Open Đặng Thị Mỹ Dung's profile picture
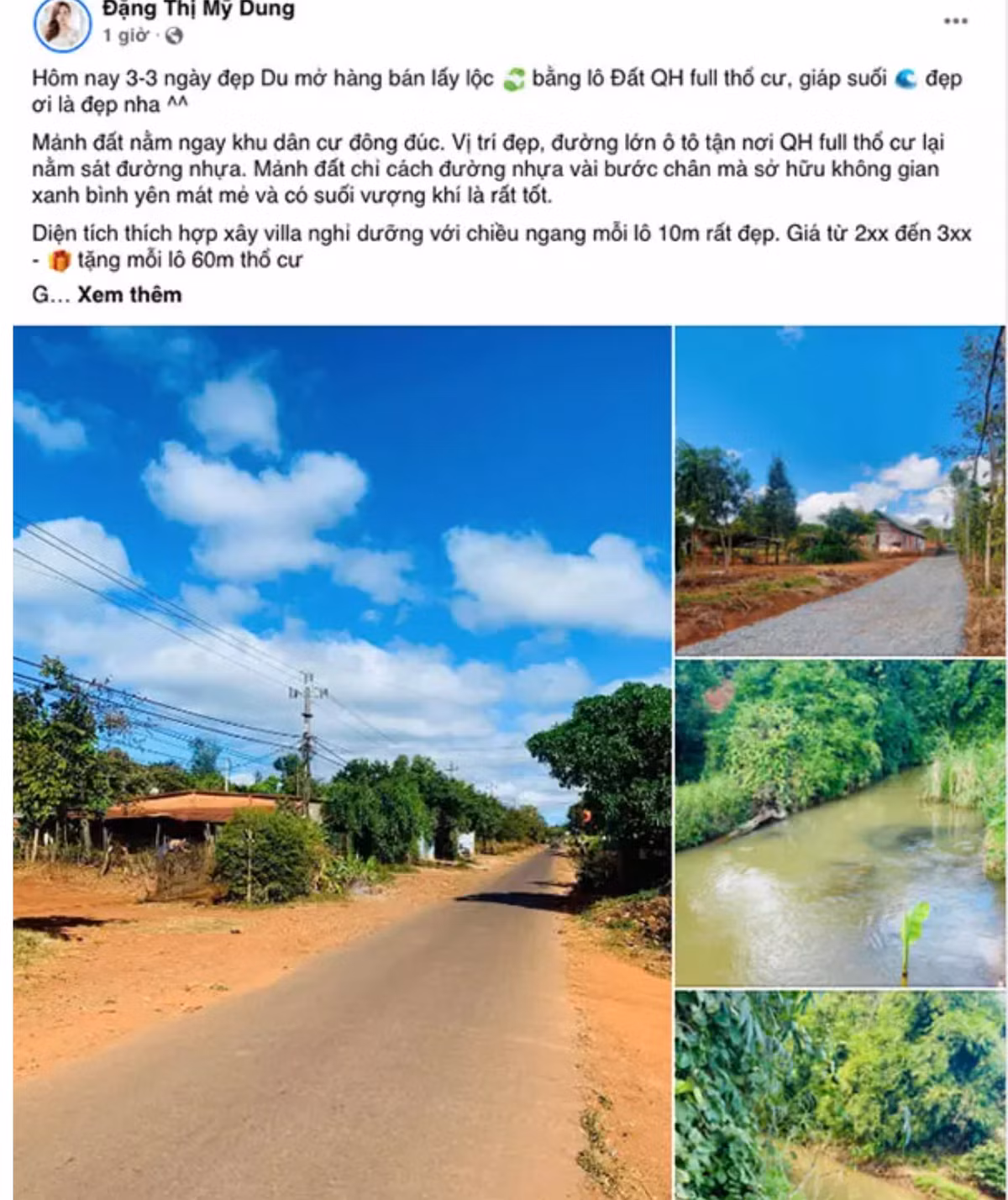Viewport: 1008px width, 1200px height. coord(61,23)
